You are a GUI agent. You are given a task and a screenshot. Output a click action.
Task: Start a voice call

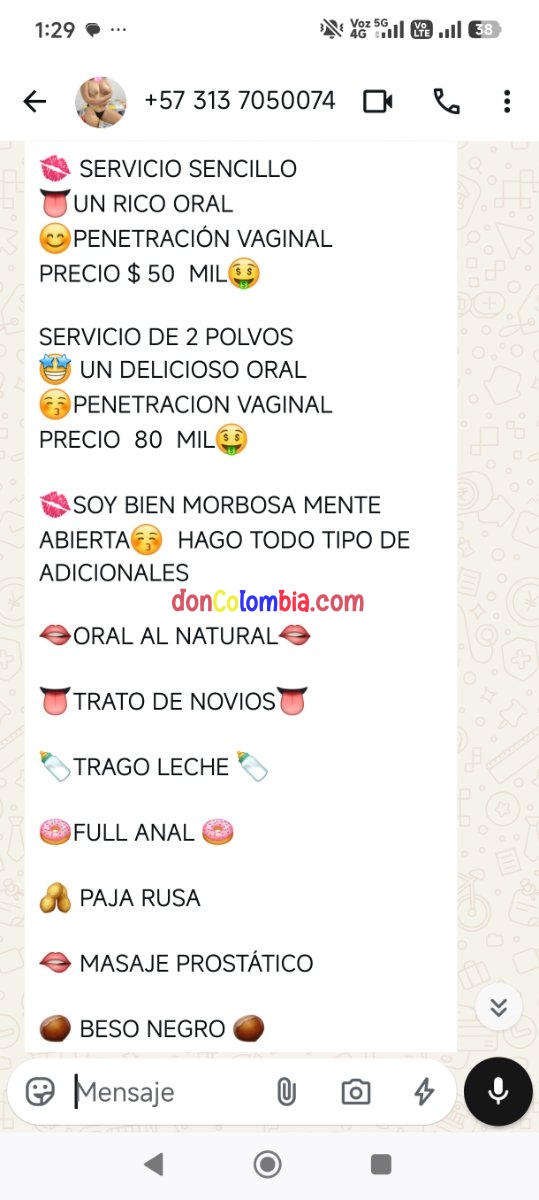point(446,101)
